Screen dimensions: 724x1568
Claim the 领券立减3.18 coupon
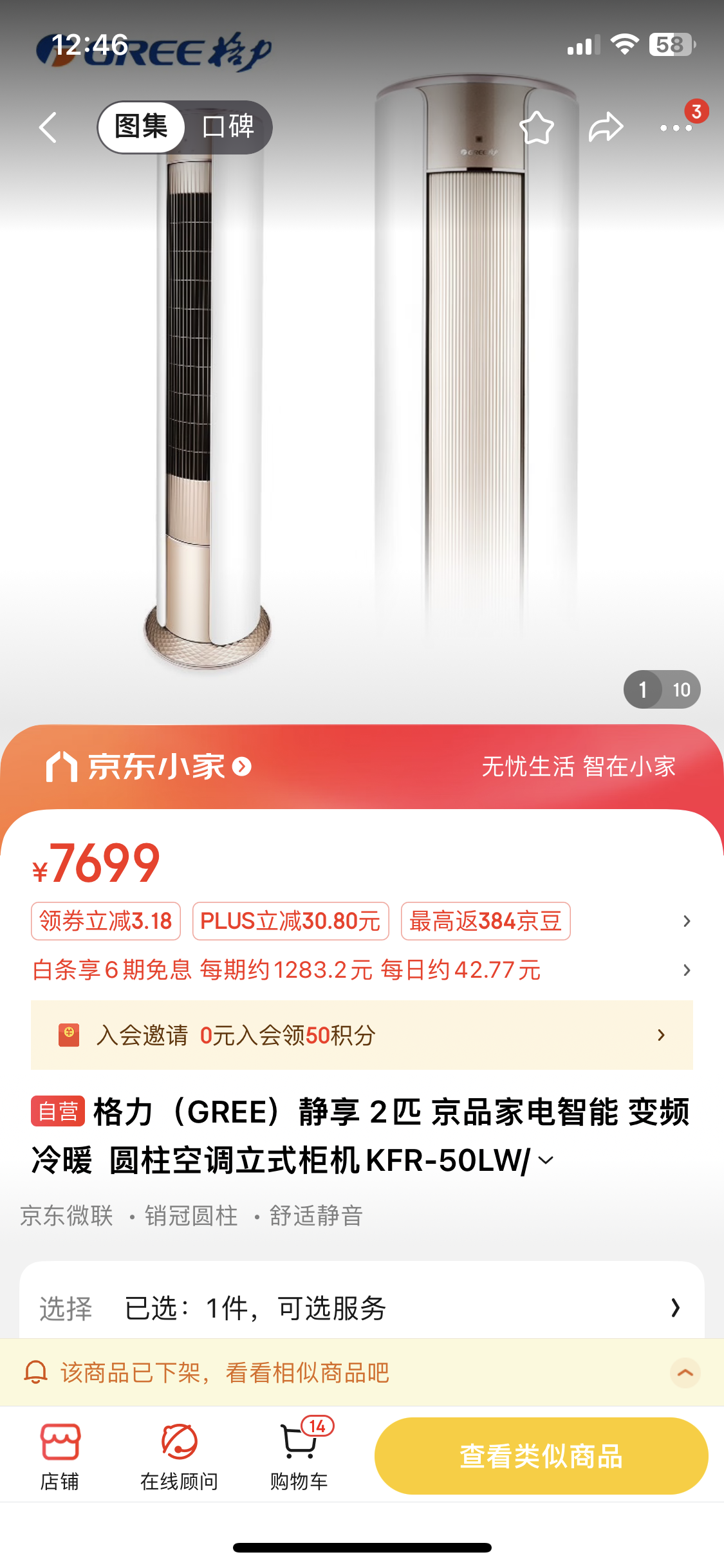tap(106, 921)
